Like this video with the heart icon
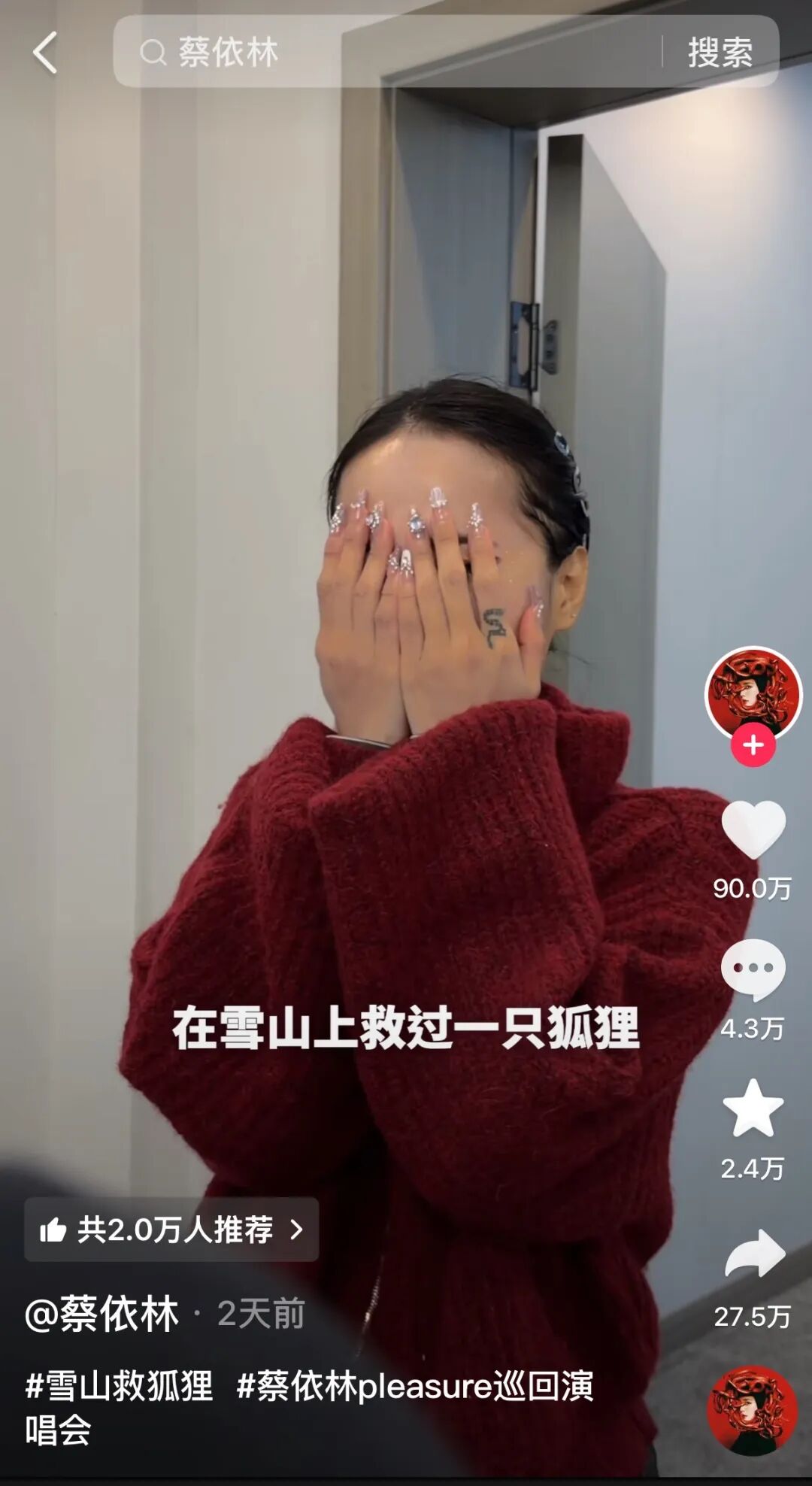This screenshot has height=1486, width=812. (753, 831)
